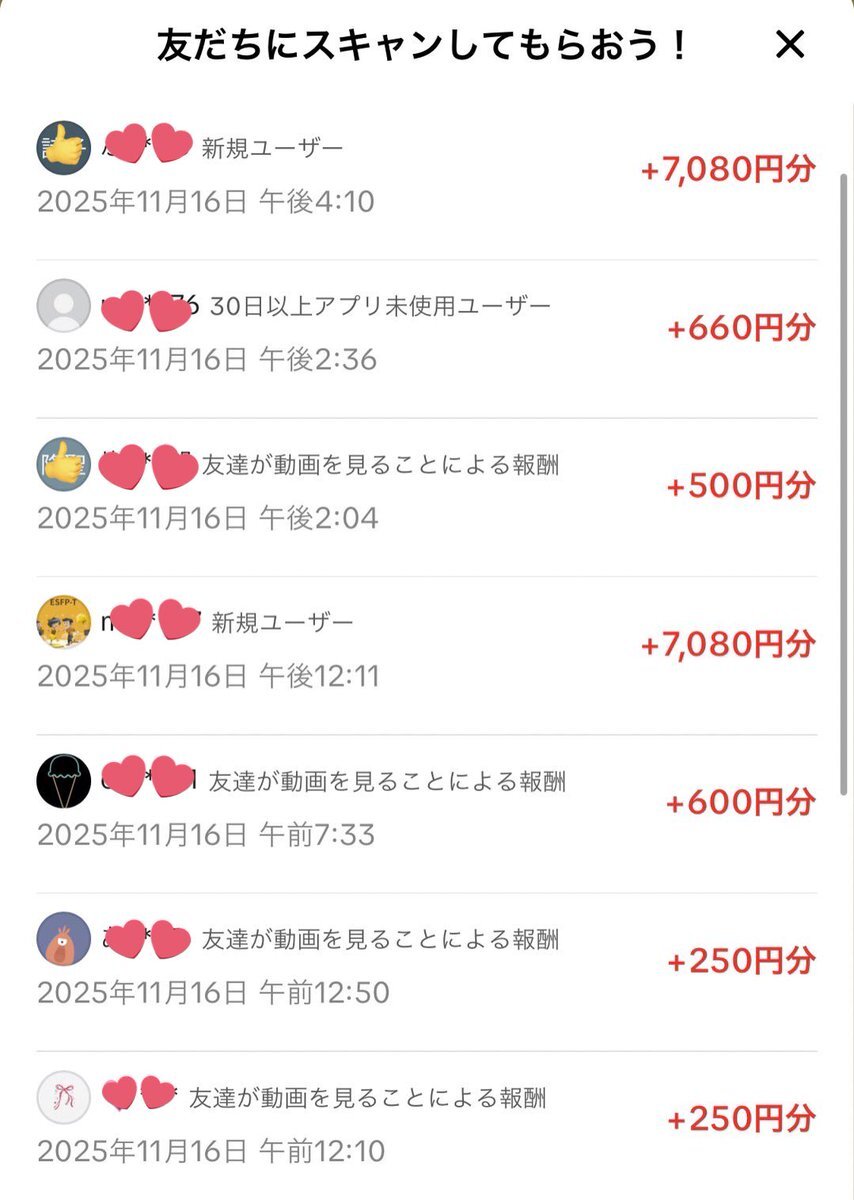
Task: Close the friend scan rewards sheet
Action: click(790, 45)
